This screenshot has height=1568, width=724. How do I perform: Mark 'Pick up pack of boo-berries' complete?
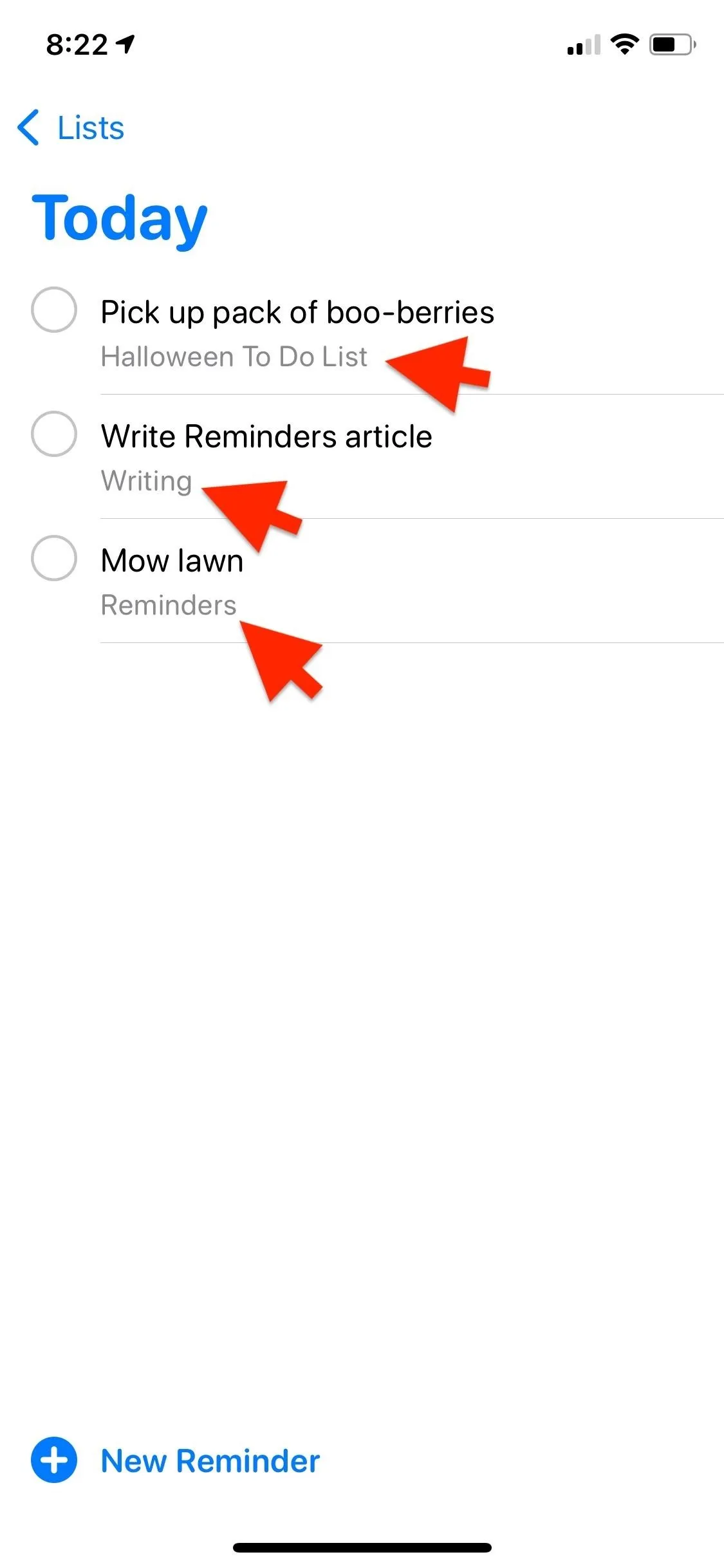pos(54,310)
